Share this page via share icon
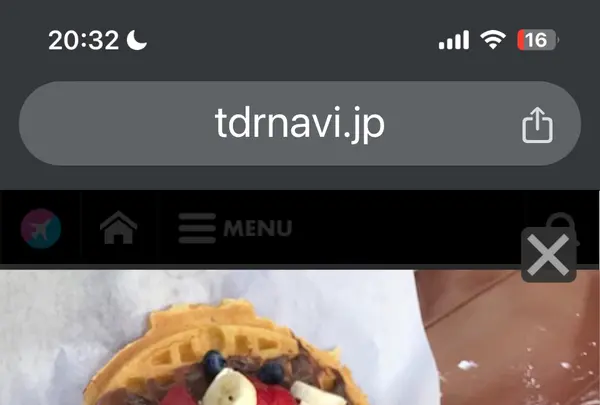600x405 pixels. (x=537, y=125)
